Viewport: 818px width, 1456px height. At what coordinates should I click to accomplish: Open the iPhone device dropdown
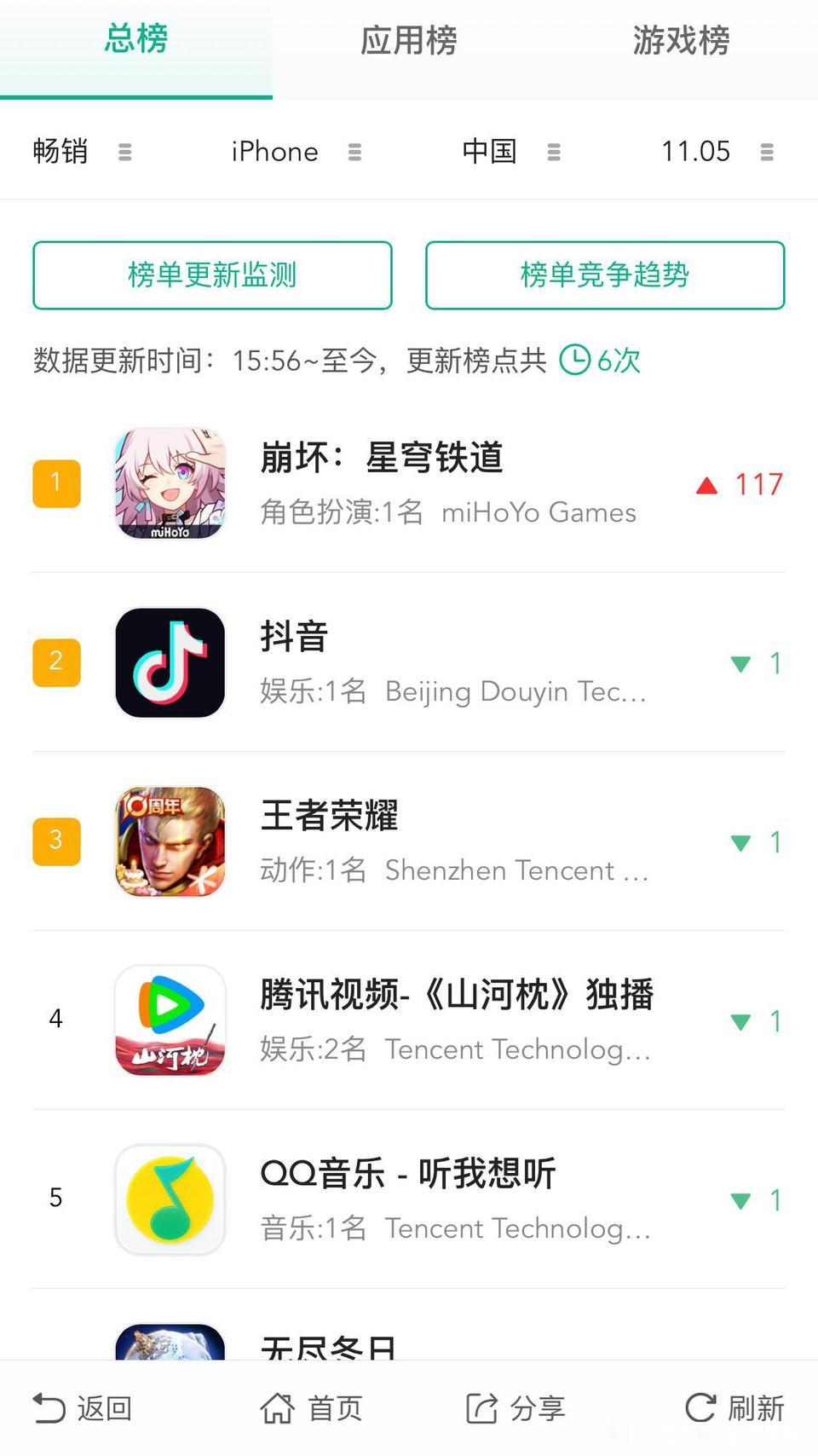[295, 152]
